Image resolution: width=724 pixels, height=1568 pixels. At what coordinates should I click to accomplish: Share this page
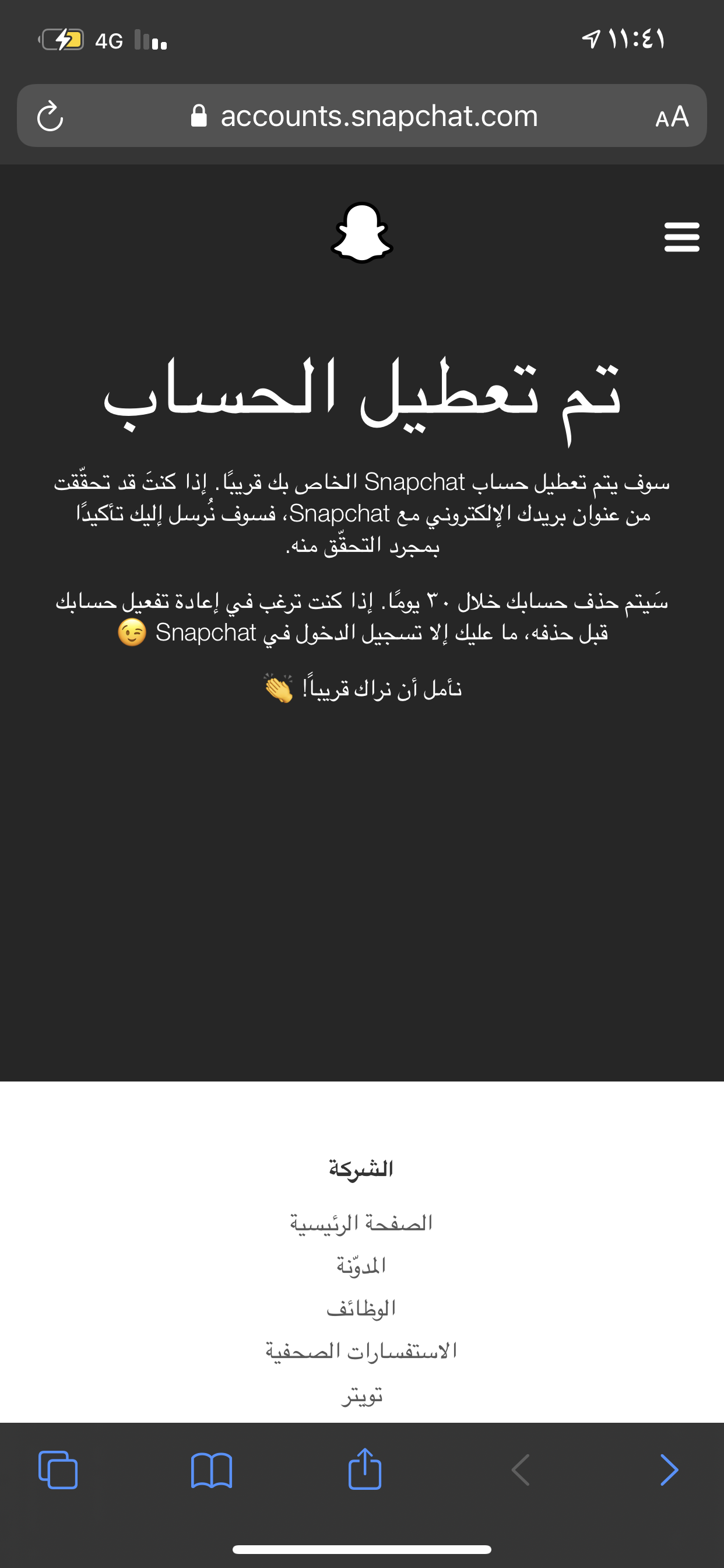click(x=364, y=1469)
